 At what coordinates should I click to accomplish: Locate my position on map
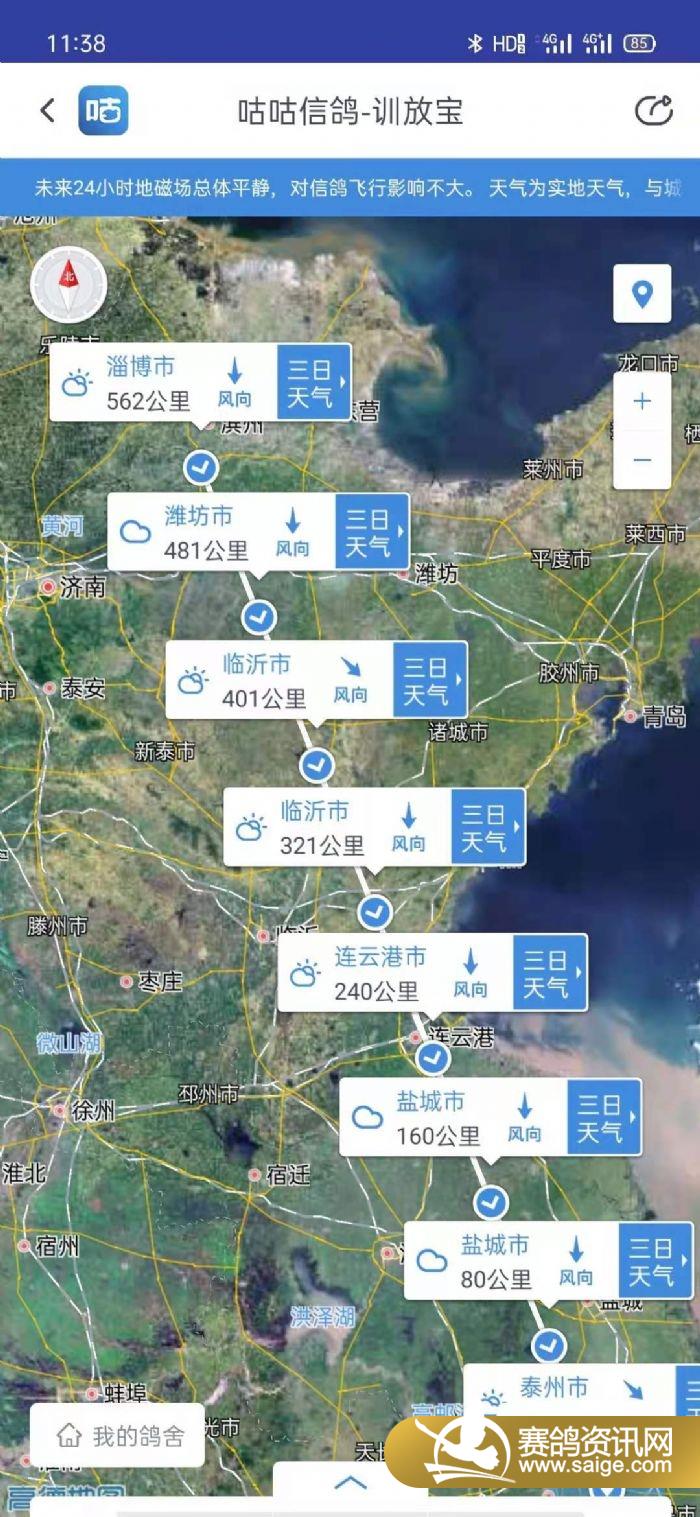[642, 294]
